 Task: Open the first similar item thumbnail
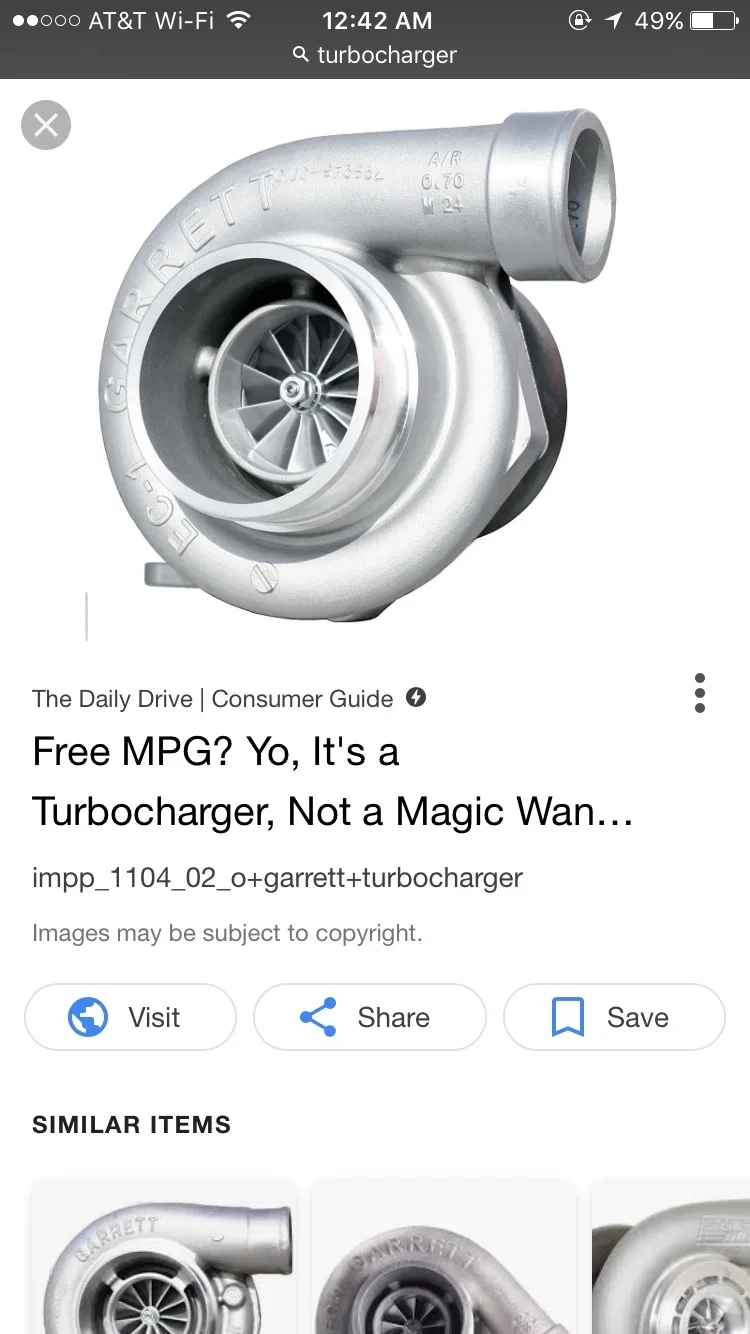pyautogui.click(x=163, y=1260)
